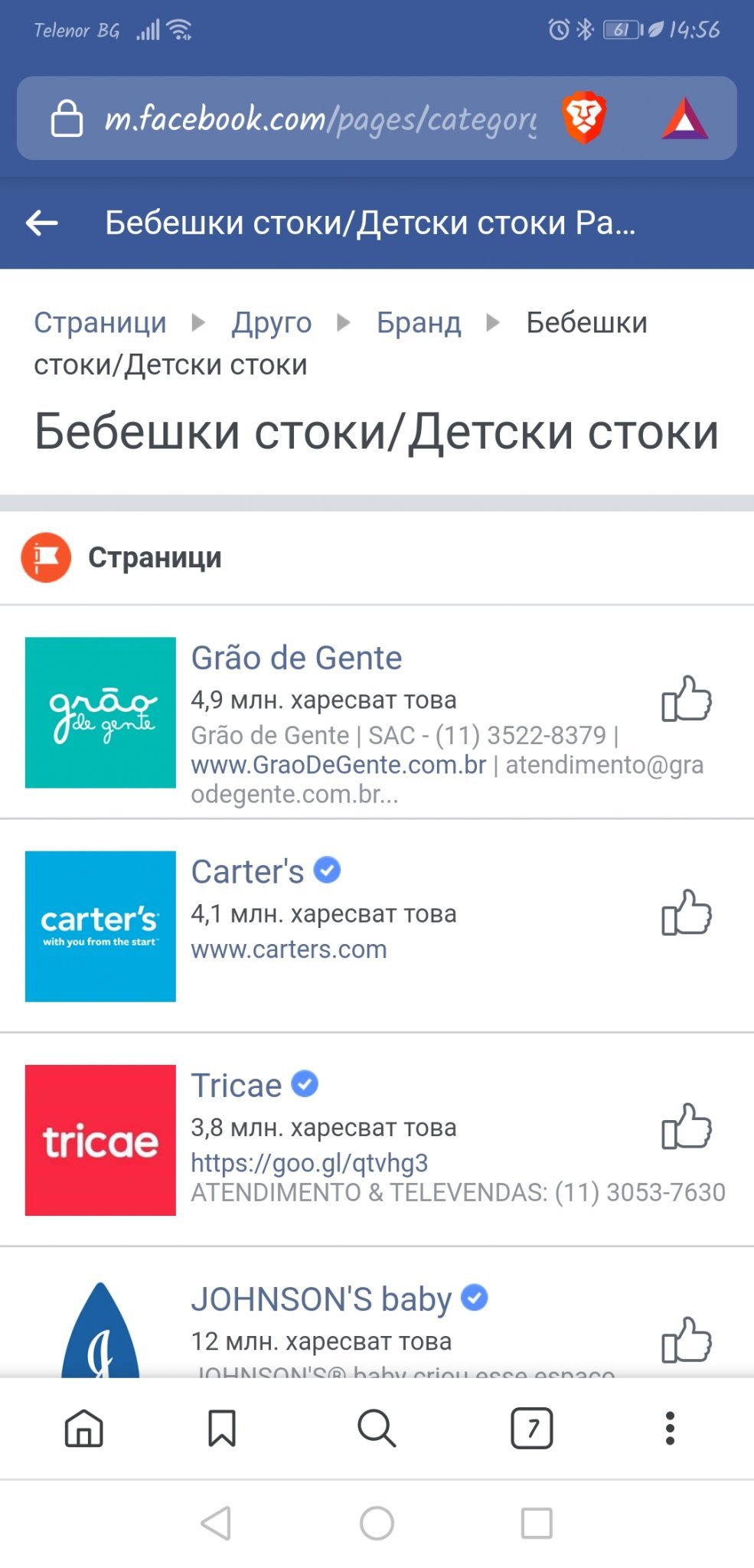The width and height of the screenshot is (754, 1568).
Task: Open the Brave Rewards triangle icon
Action: click(685, 119)
